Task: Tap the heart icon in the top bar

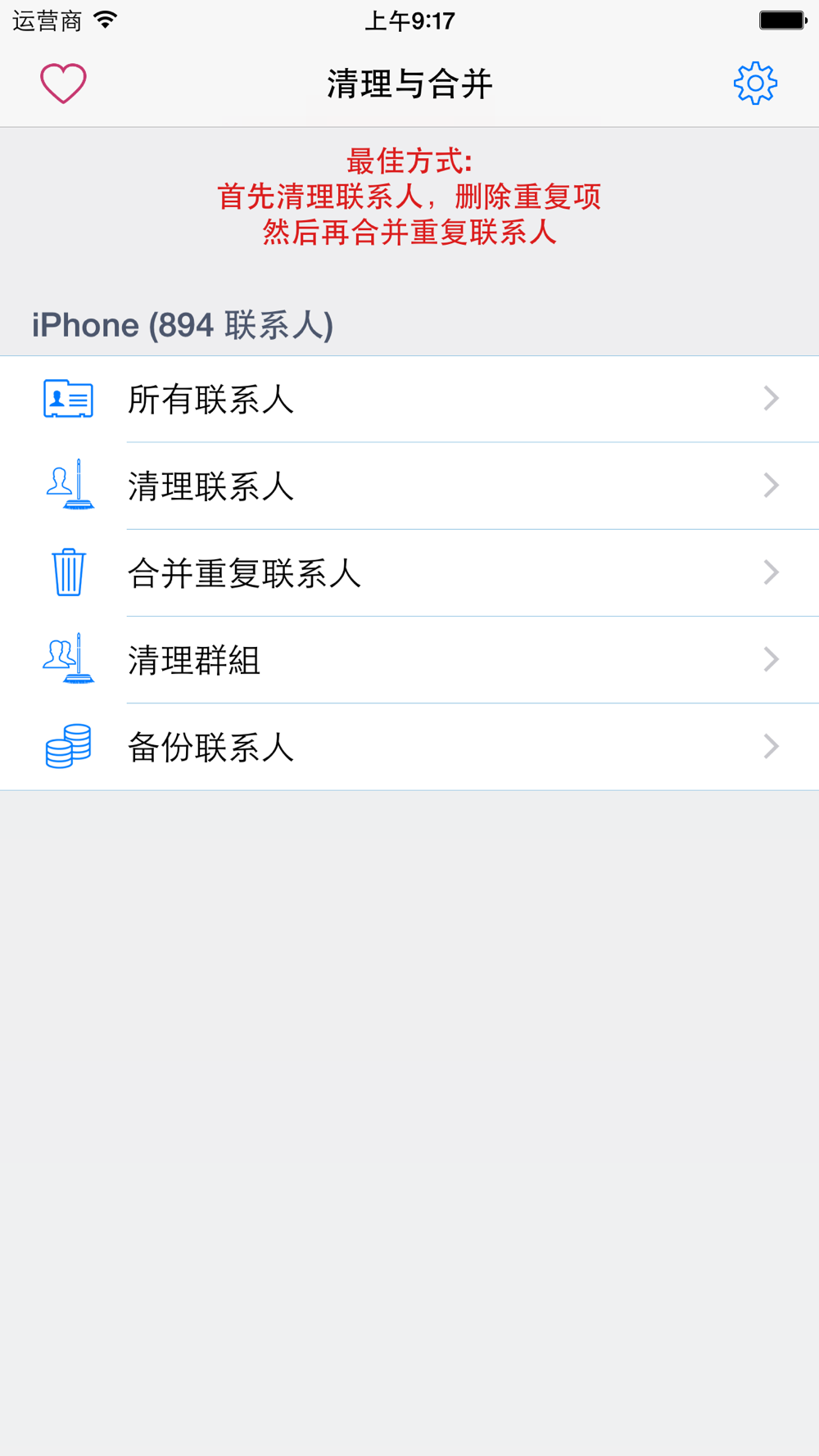Action: [63, 83]
